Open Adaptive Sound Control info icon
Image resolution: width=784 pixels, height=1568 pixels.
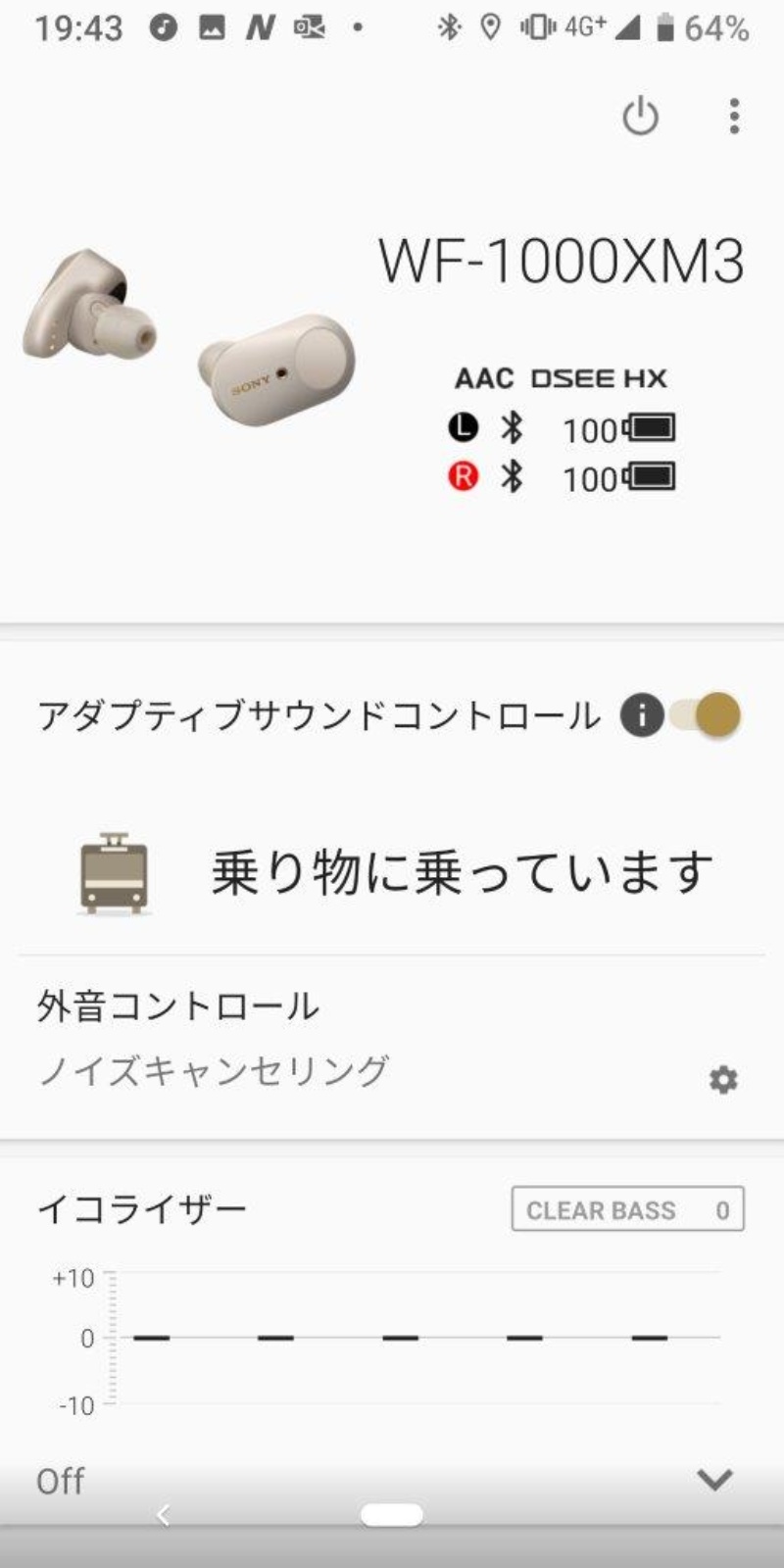(642, 715)
